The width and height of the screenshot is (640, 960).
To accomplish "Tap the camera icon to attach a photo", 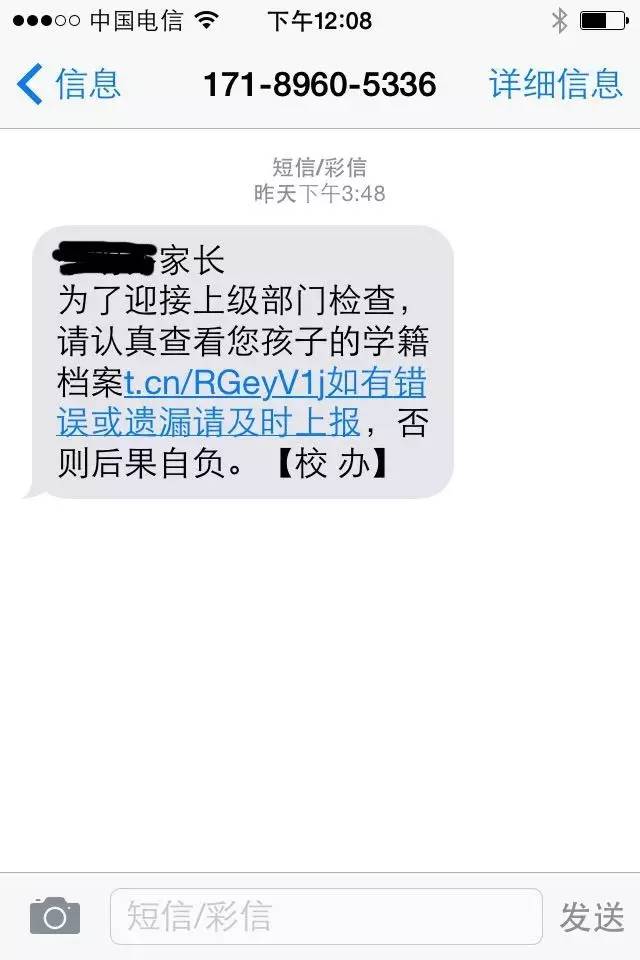I will (54, 916).
